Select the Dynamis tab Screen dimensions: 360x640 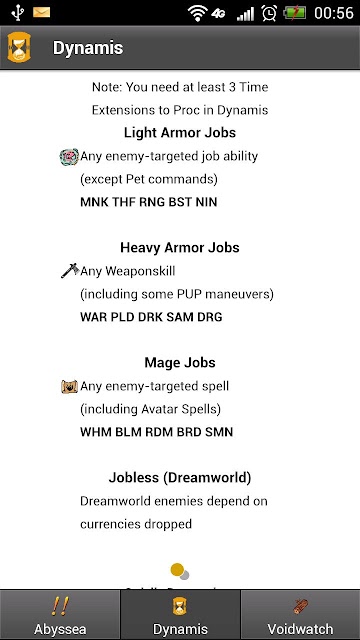point(180,615)
